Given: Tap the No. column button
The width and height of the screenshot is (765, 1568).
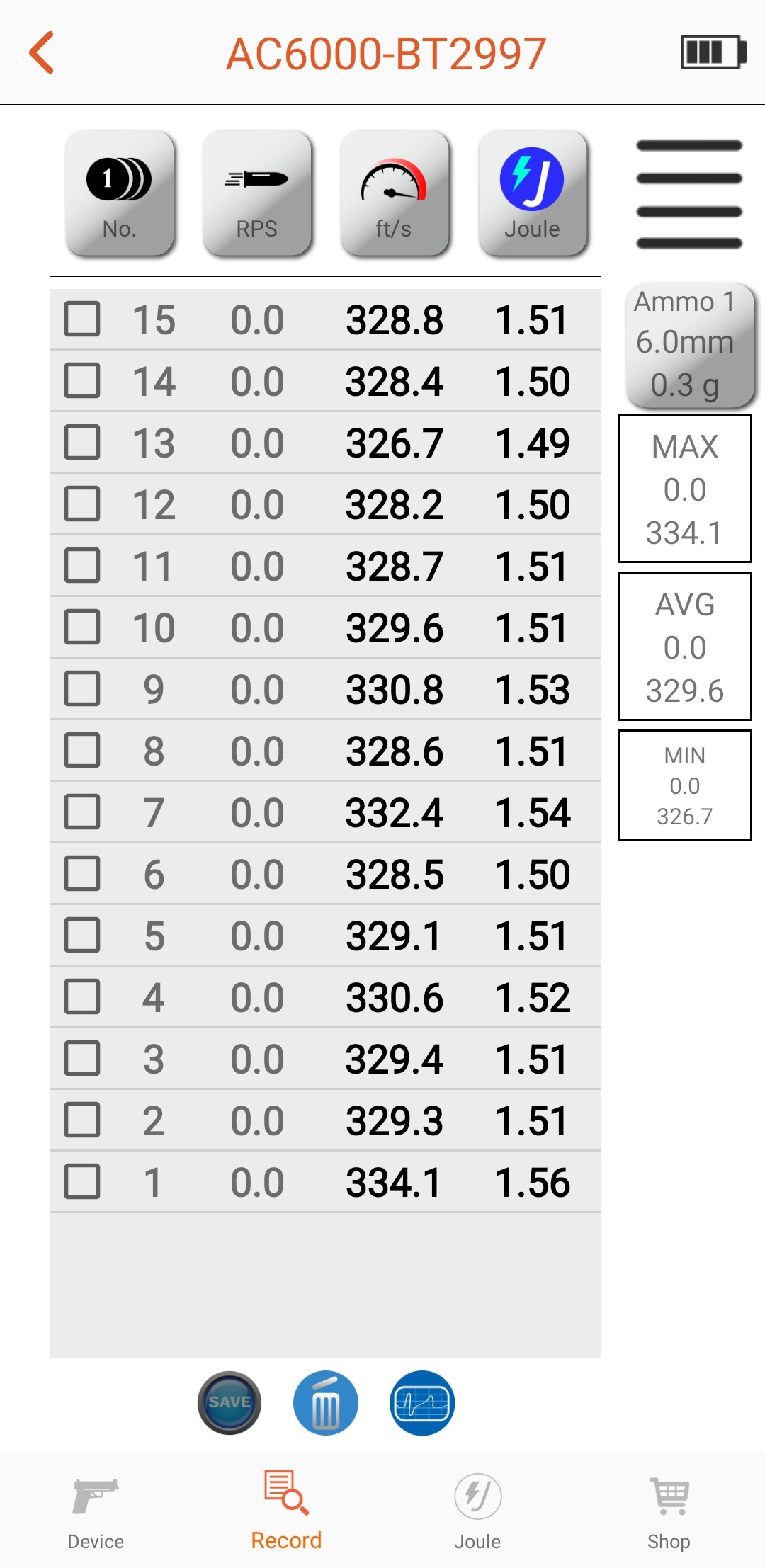Looking at the screenshot, I should (119, 193).
